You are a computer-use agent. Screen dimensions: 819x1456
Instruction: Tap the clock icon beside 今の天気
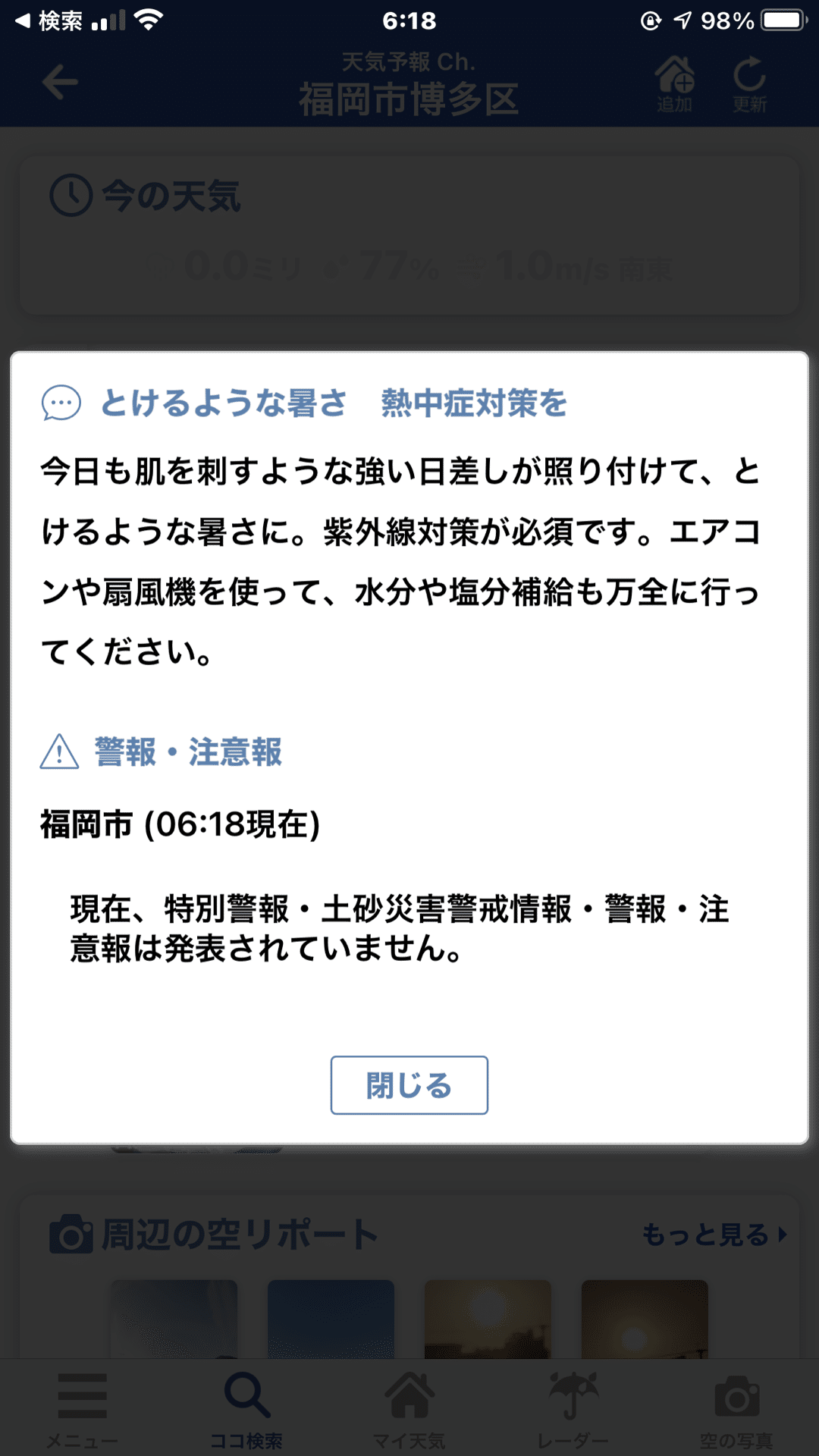click(71, 193)
